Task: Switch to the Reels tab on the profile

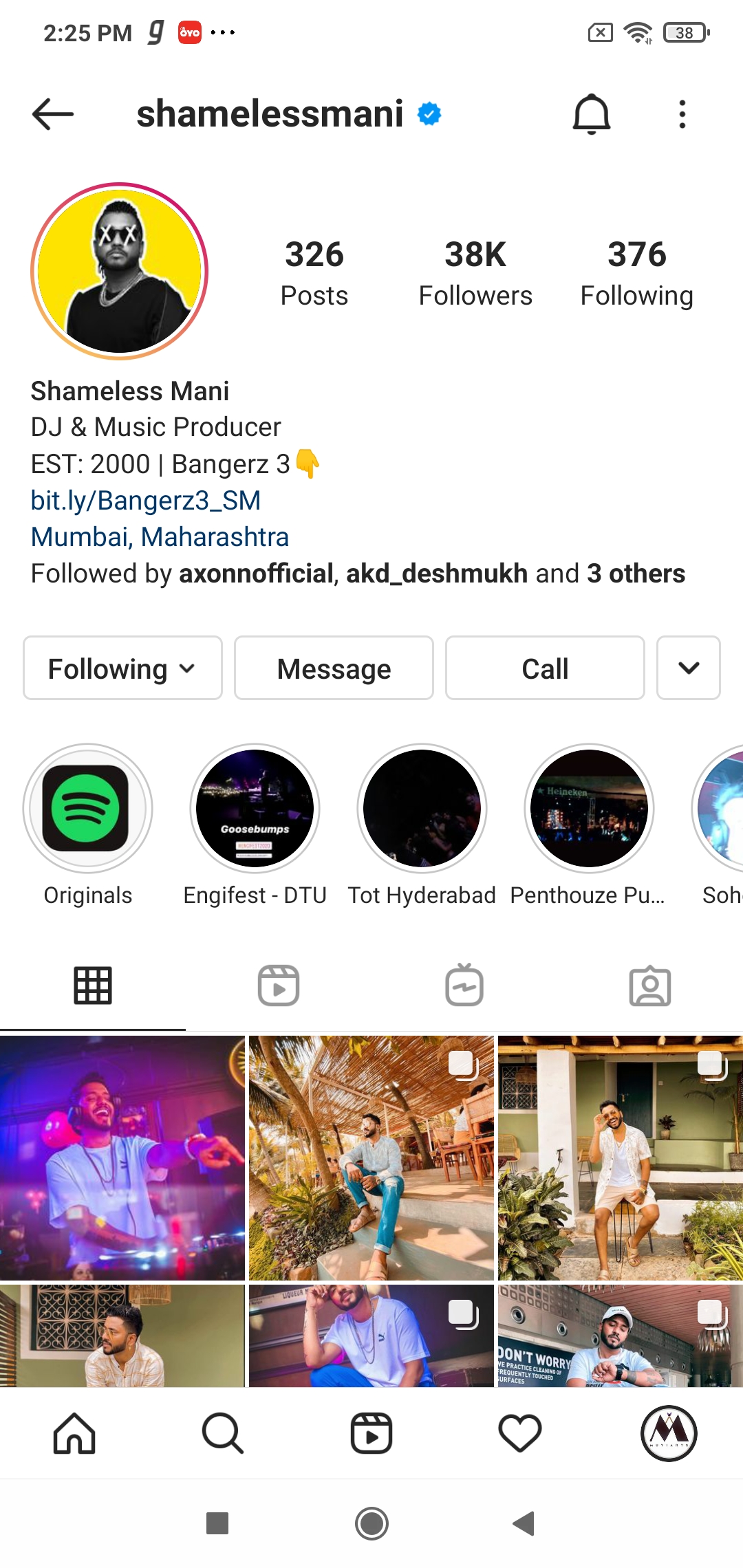Action: click(279, 986)
